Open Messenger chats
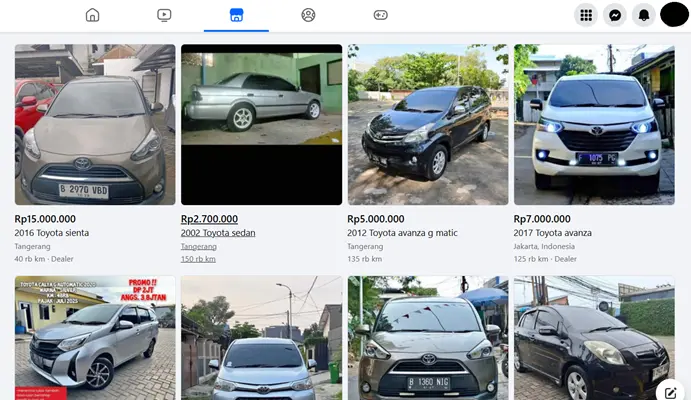The height and width of the screenshot is (400, 691). (x=616, y=15)
